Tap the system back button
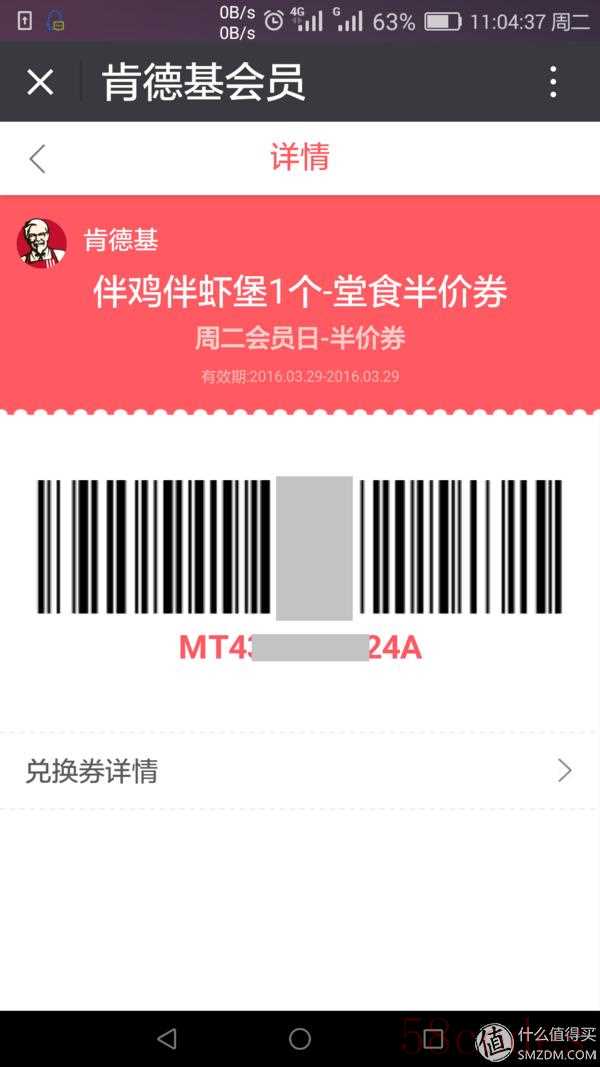The width and height of the screenshot is (600, 1067). click(x=167, y=1039)
